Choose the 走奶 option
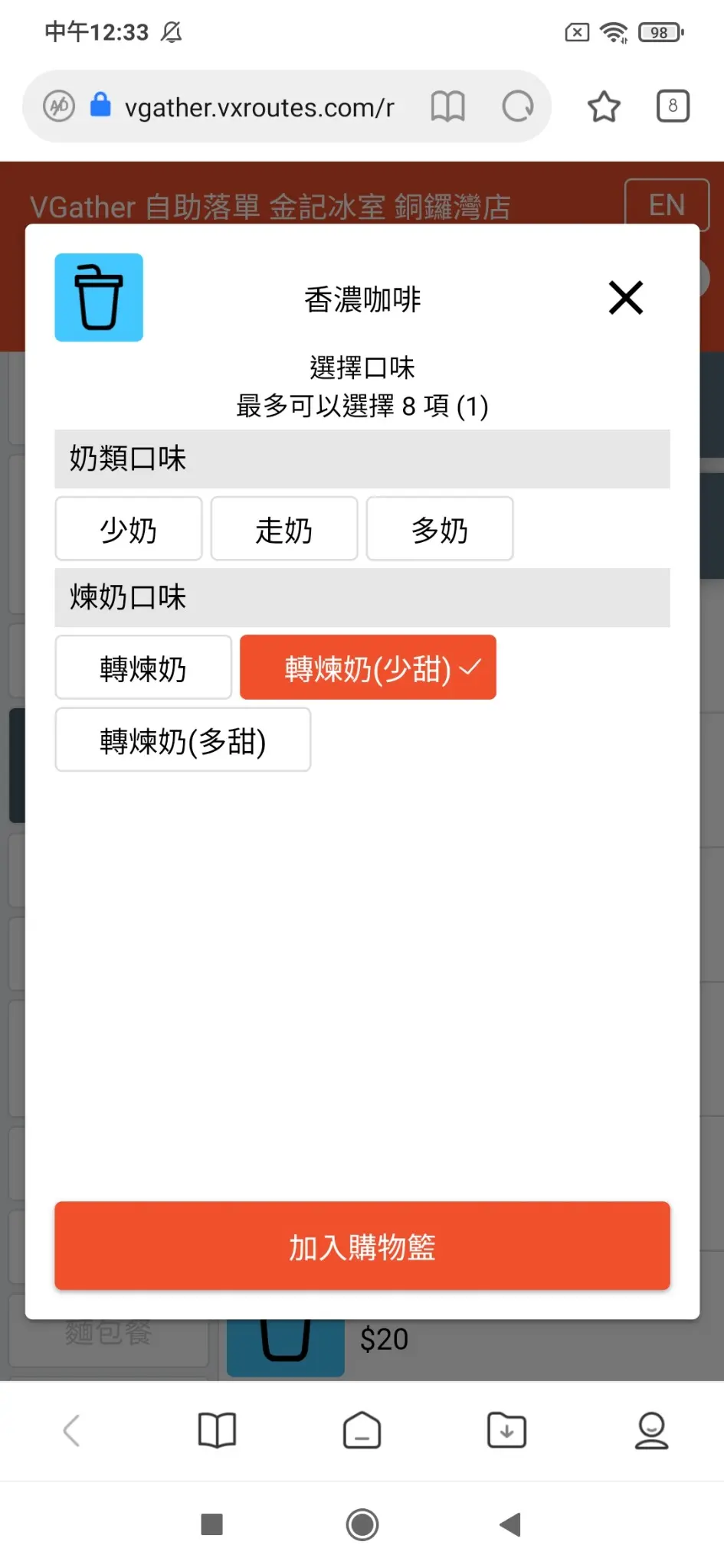This screenshot has width=724, height=1568. coord(284,529)
